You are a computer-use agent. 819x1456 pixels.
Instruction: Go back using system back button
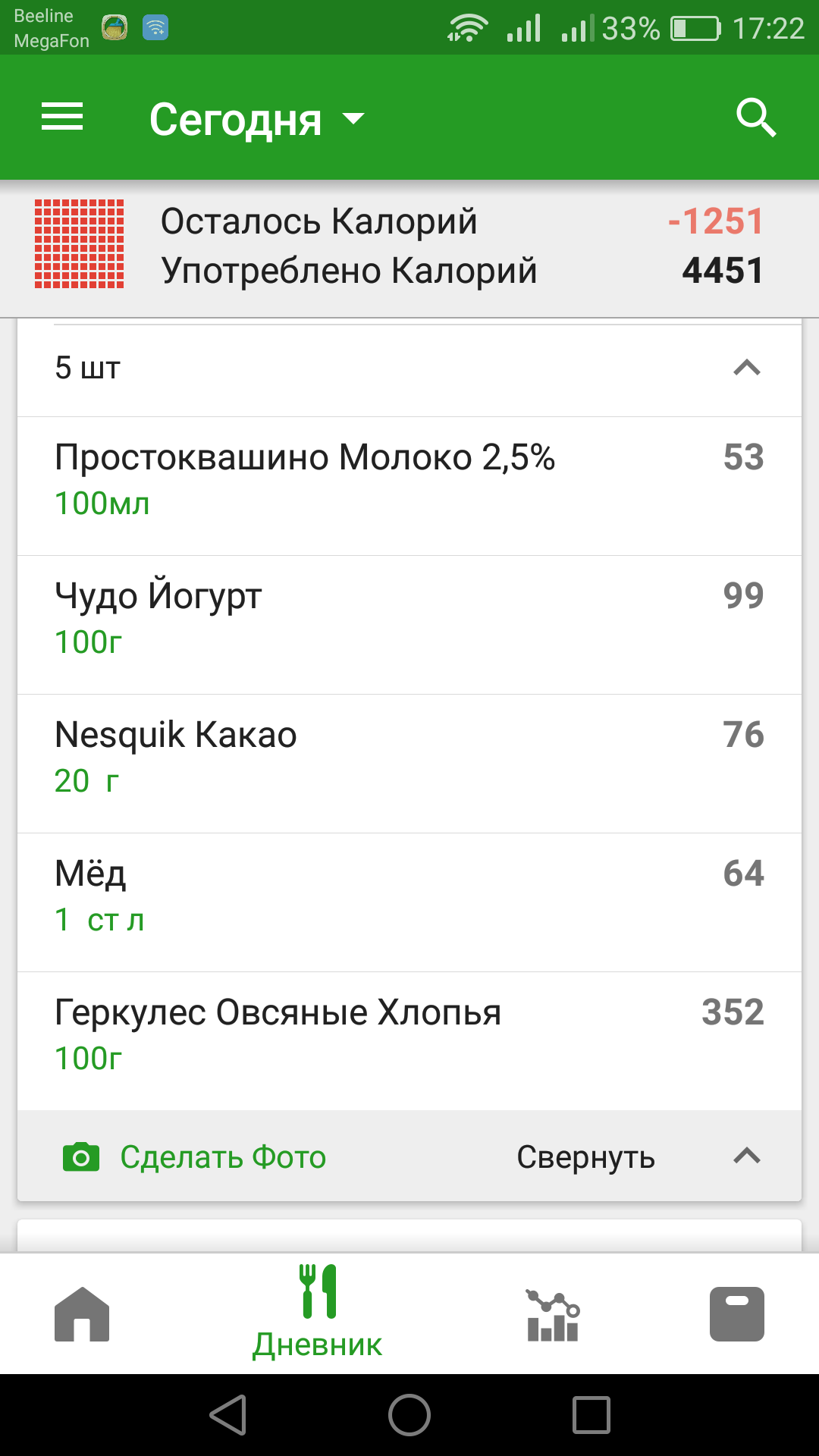click(228, 1415)
